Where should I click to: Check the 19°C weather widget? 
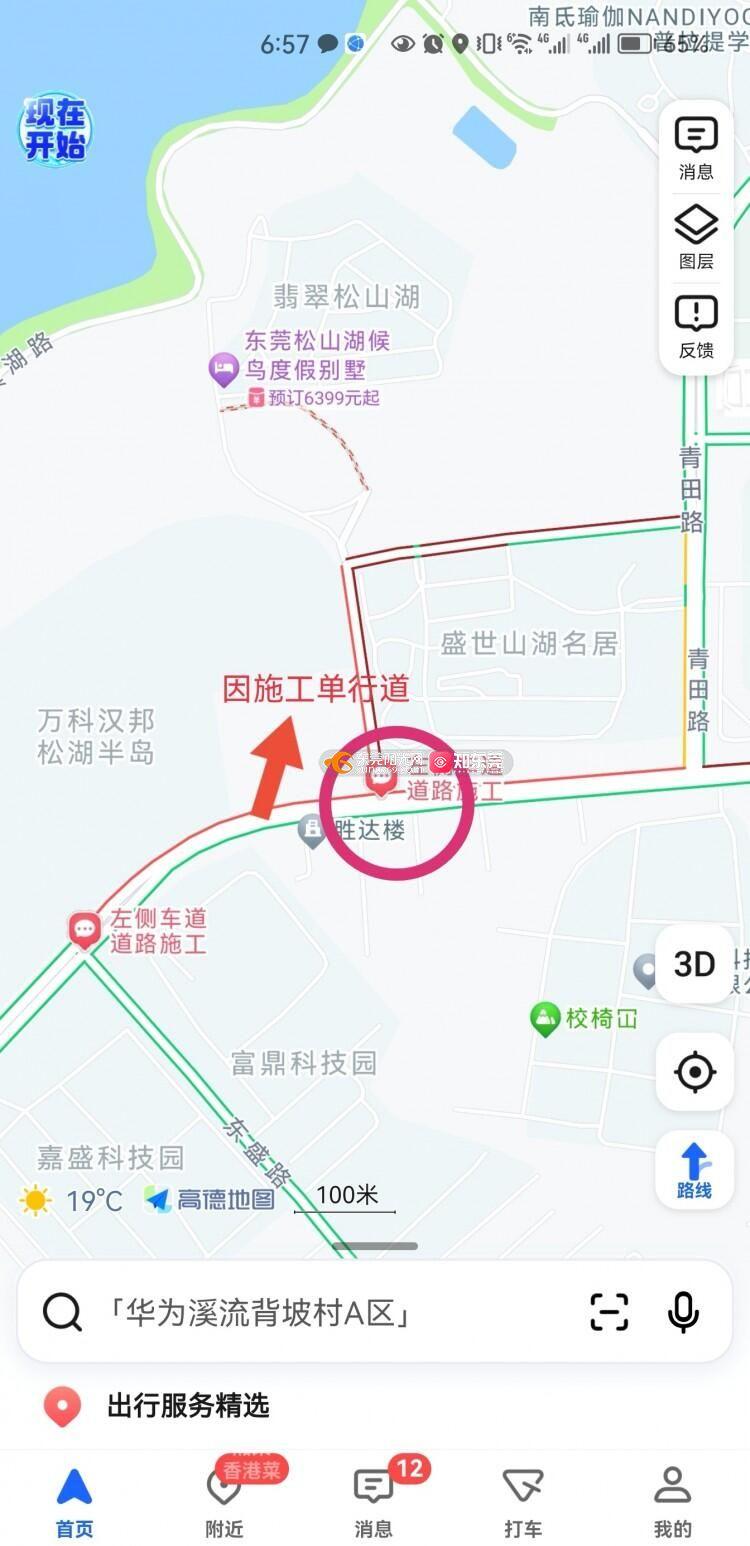(71, 1200)
